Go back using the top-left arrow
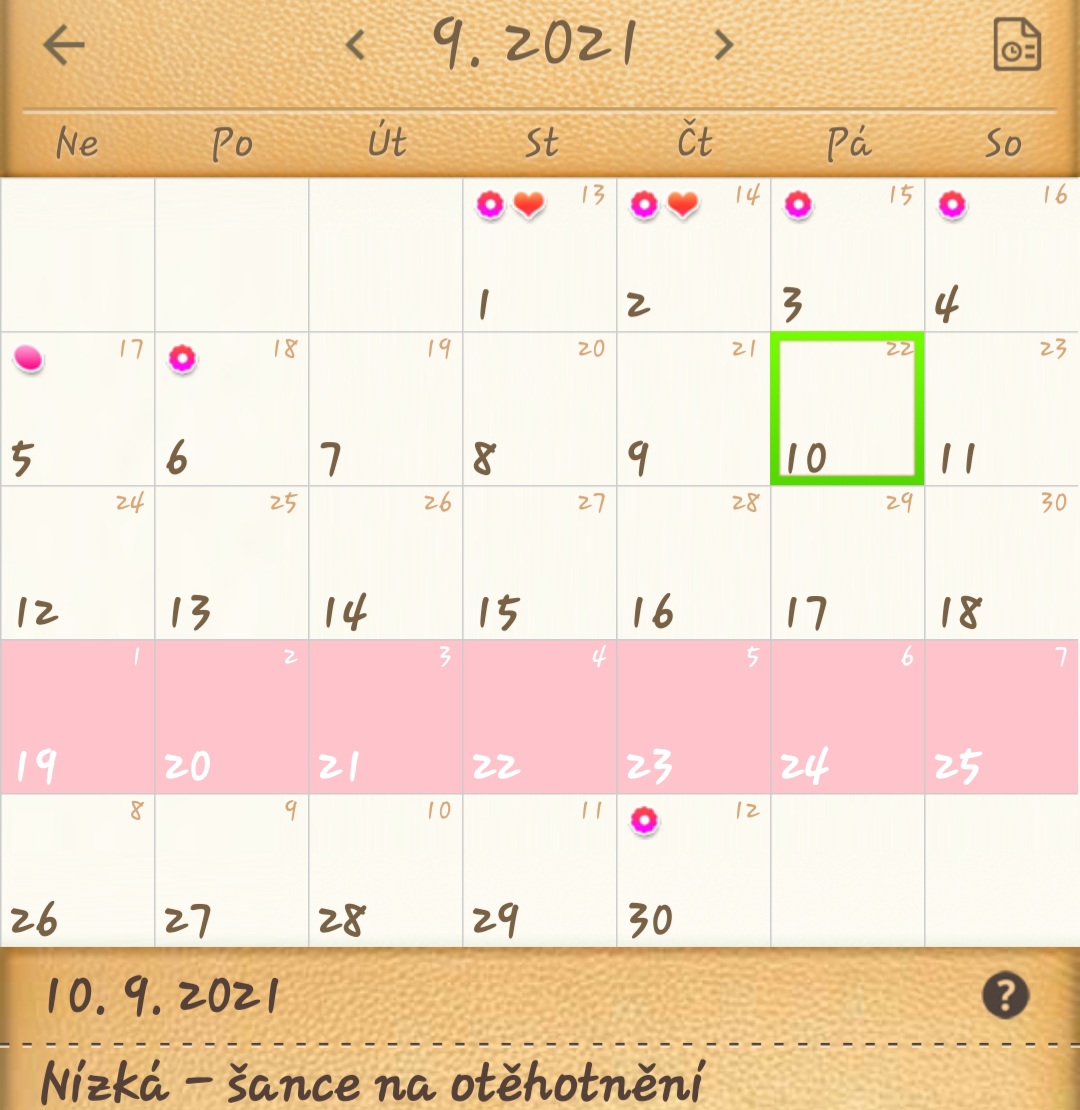This screenshot has height=1110, width=1080. (x=64, y=46)
